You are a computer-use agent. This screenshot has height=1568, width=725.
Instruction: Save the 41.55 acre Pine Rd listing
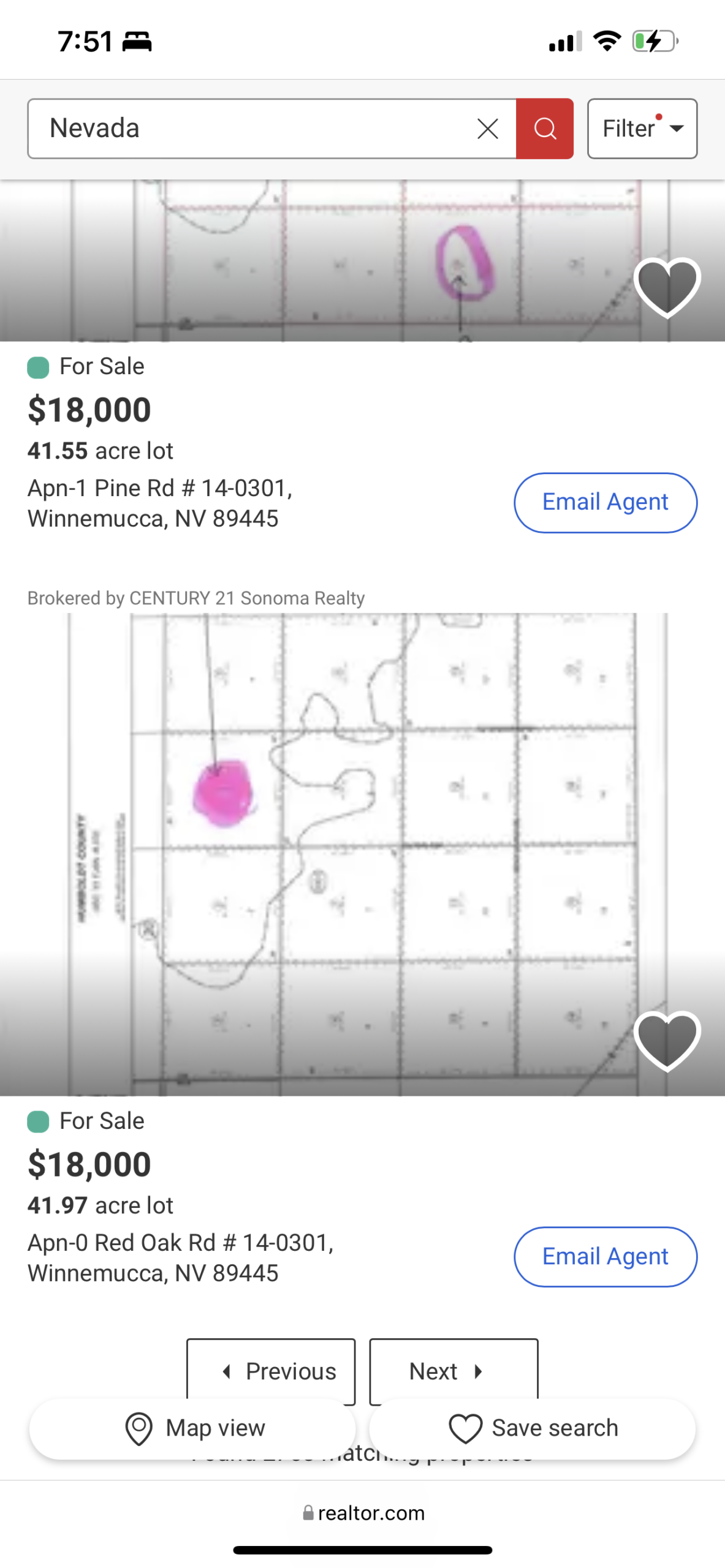(666, 287)
